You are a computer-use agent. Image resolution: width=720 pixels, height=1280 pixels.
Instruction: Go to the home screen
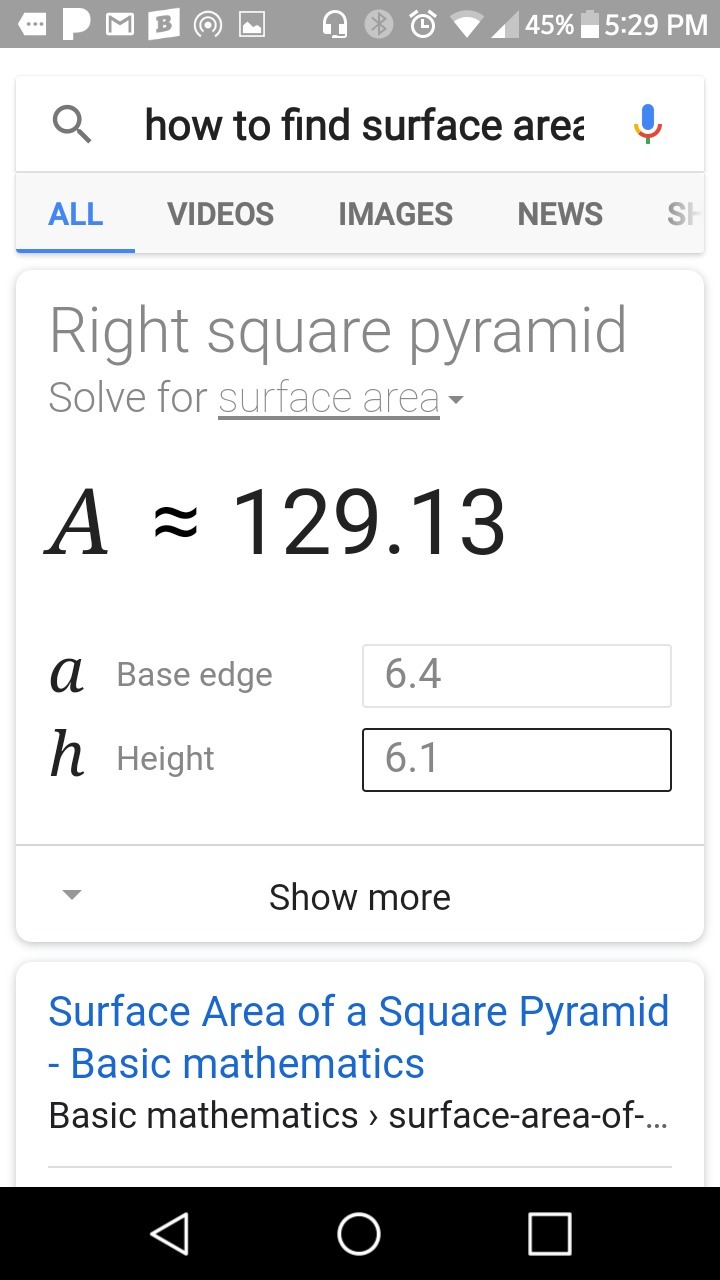pos(359,1234)
